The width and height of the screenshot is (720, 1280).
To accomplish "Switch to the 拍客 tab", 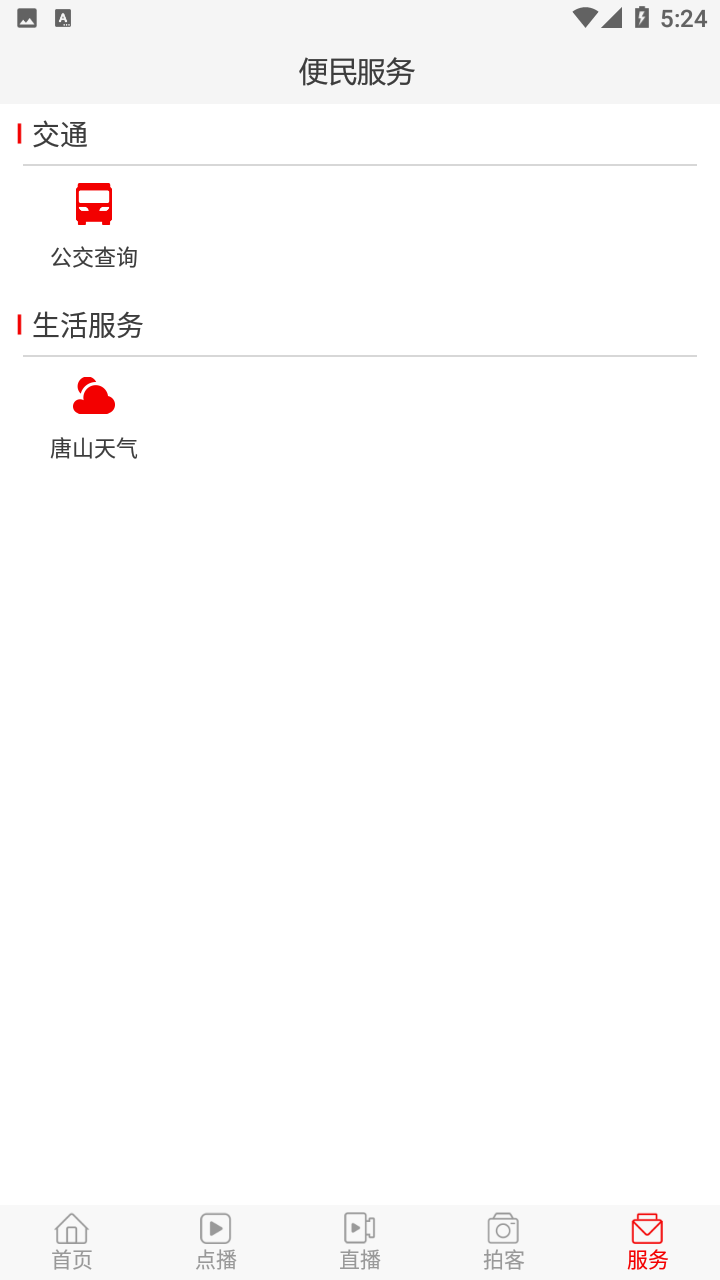I will point(503,1241).
